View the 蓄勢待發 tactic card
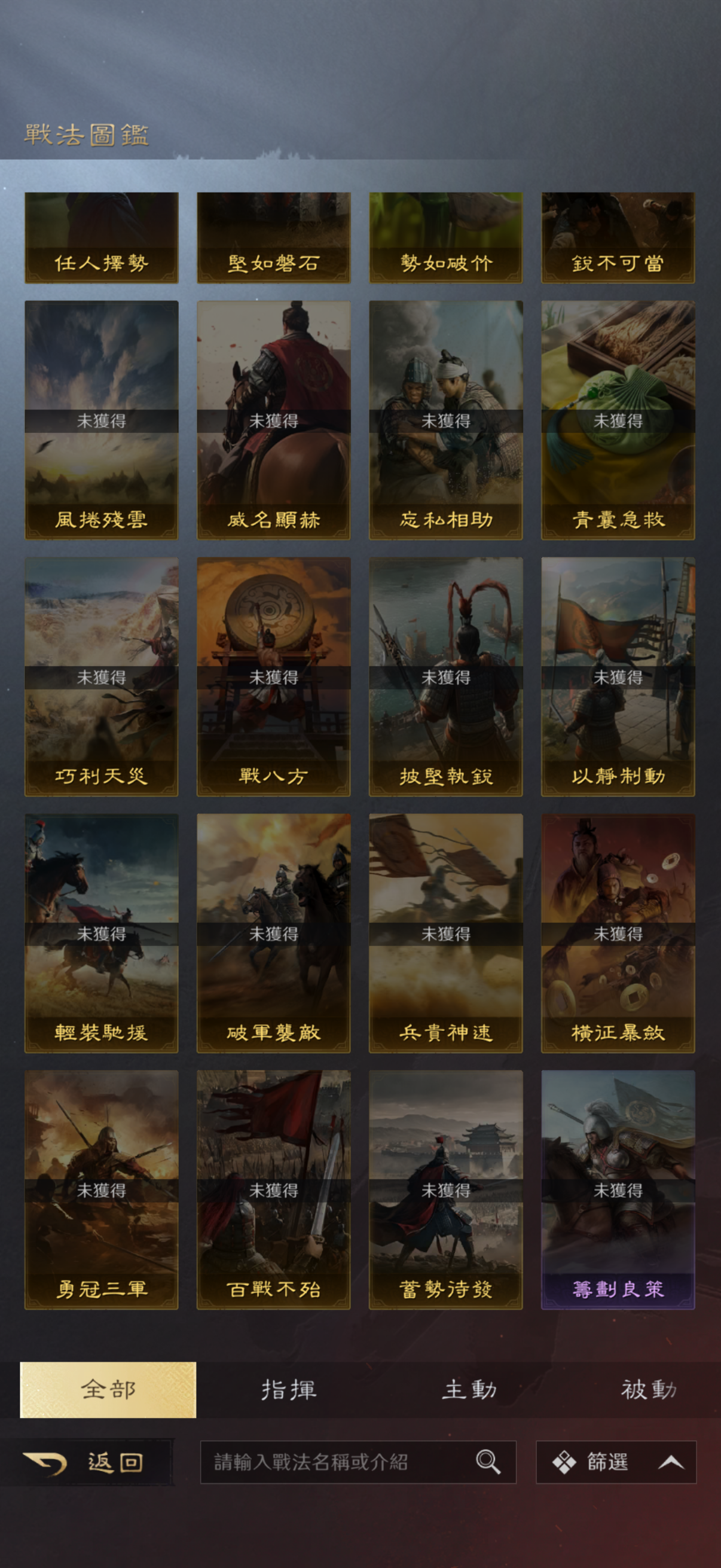Image resolution: width=721 pixels, height=1568 pixels. coord(446,1189)
